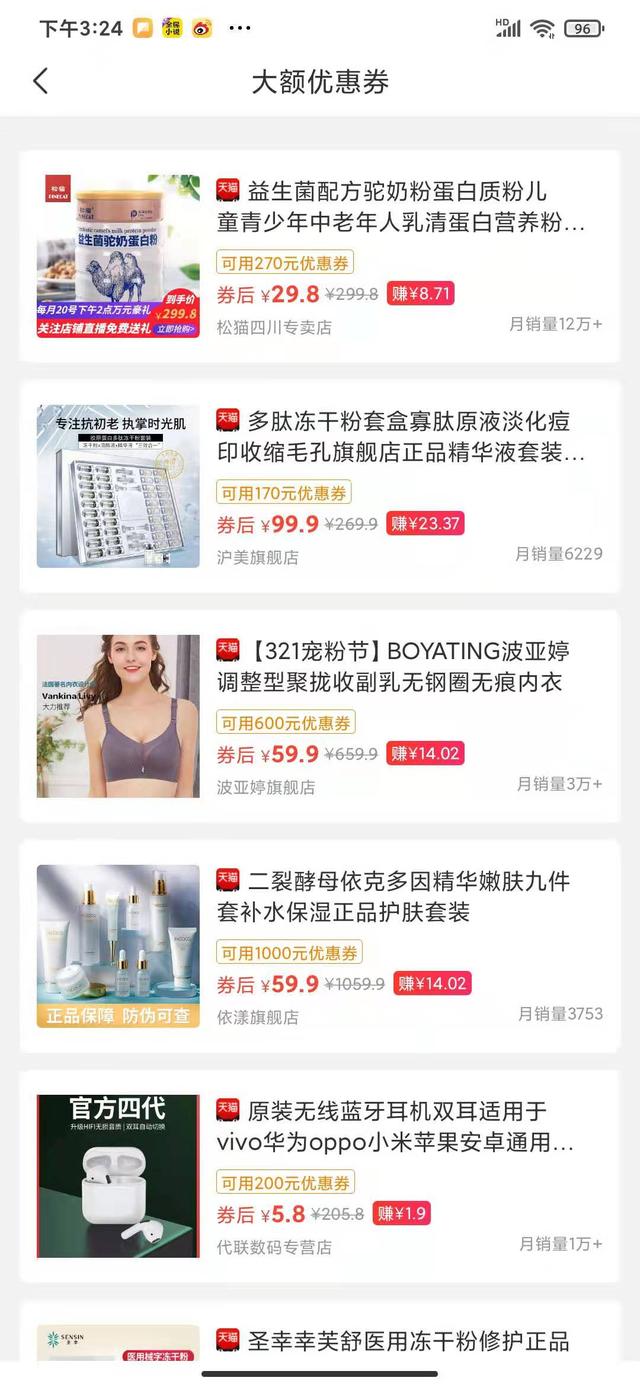Grab the 可用200元优惠券 coupon
Viewport: 640px width, 1387px height.
(x=285, y=1183)
